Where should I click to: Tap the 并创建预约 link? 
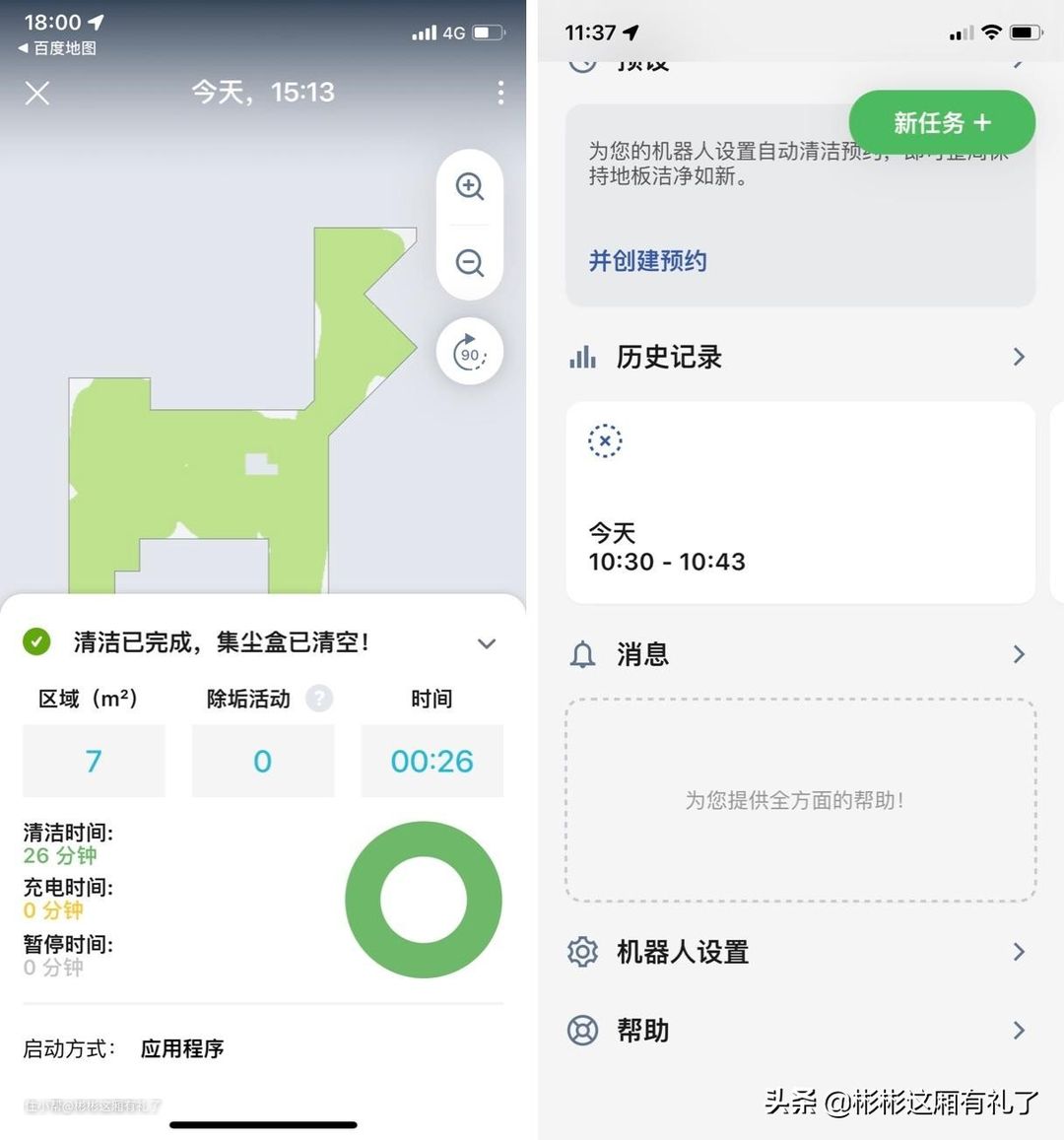click(x=647, y=261)
